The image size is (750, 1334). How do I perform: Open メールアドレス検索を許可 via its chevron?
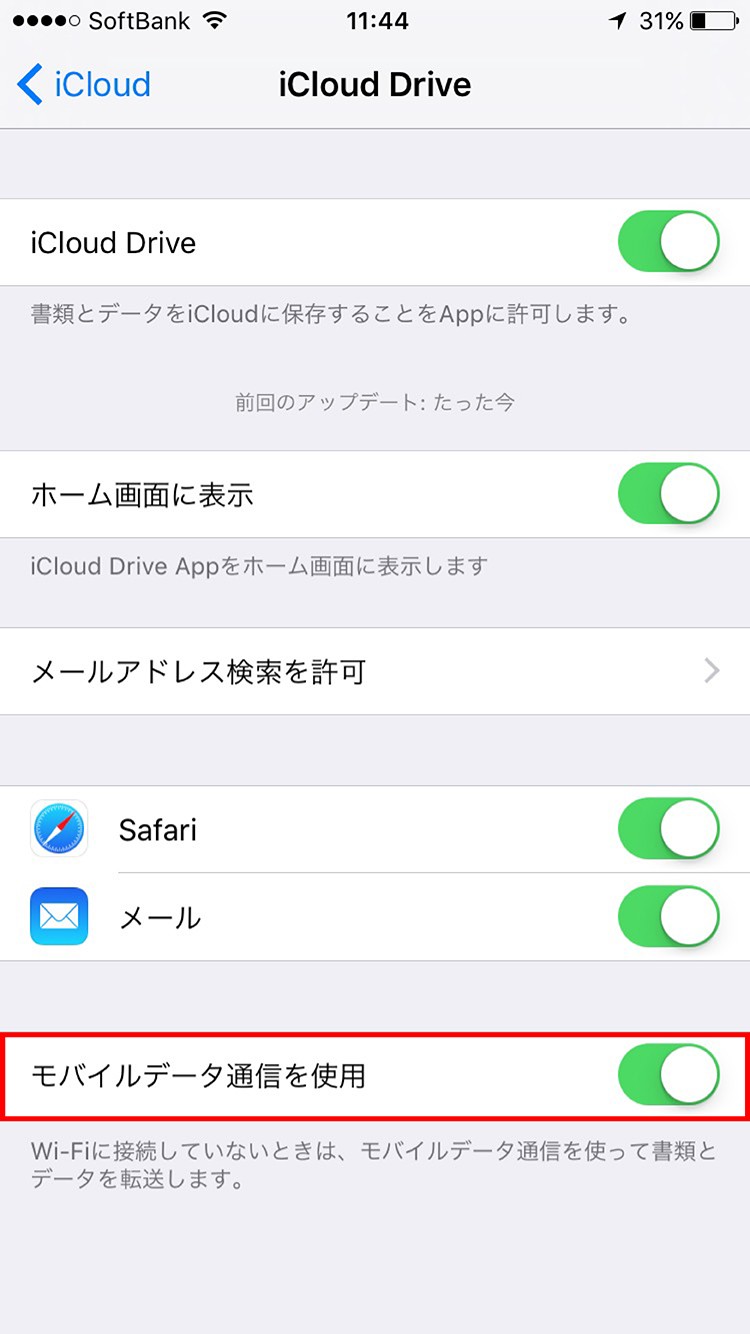click(x=712, y=671)
